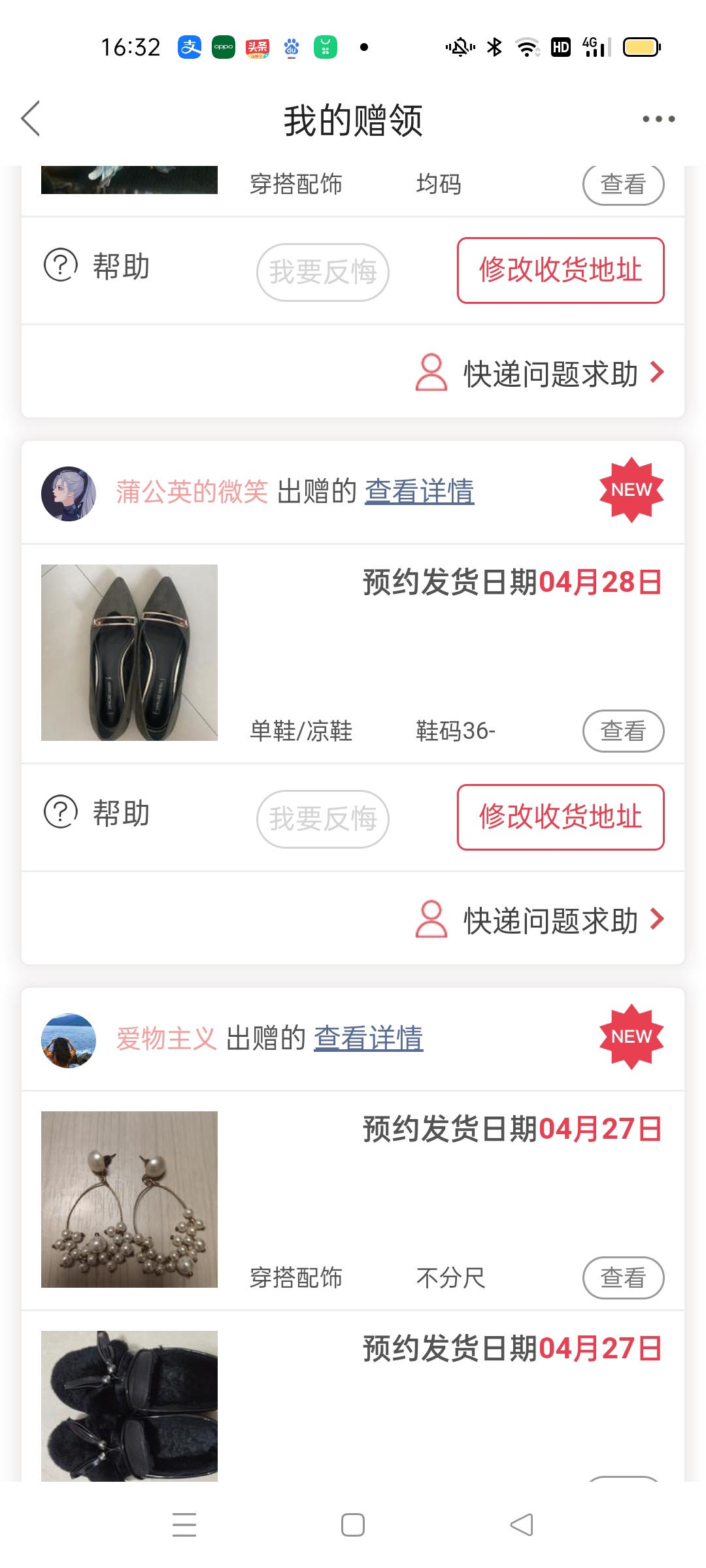
Task: Visit 爱物主义's profile avatar
Action: click(x=69, y=1040)
